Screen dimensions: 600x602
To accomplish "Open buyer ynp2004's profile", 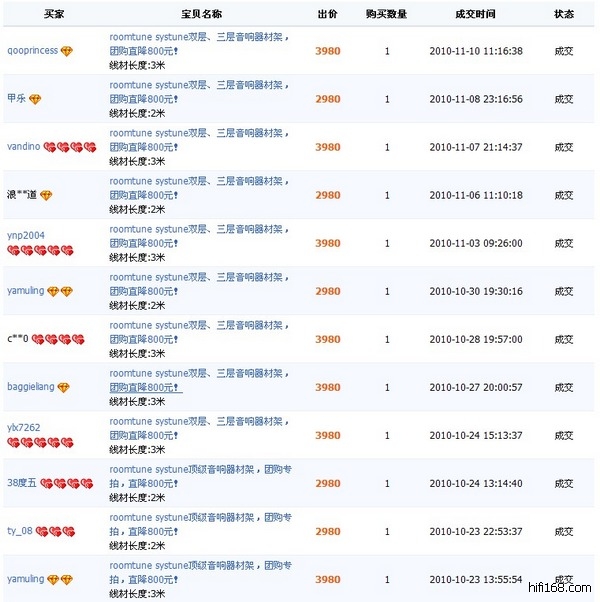I will [x=26, y=236].
